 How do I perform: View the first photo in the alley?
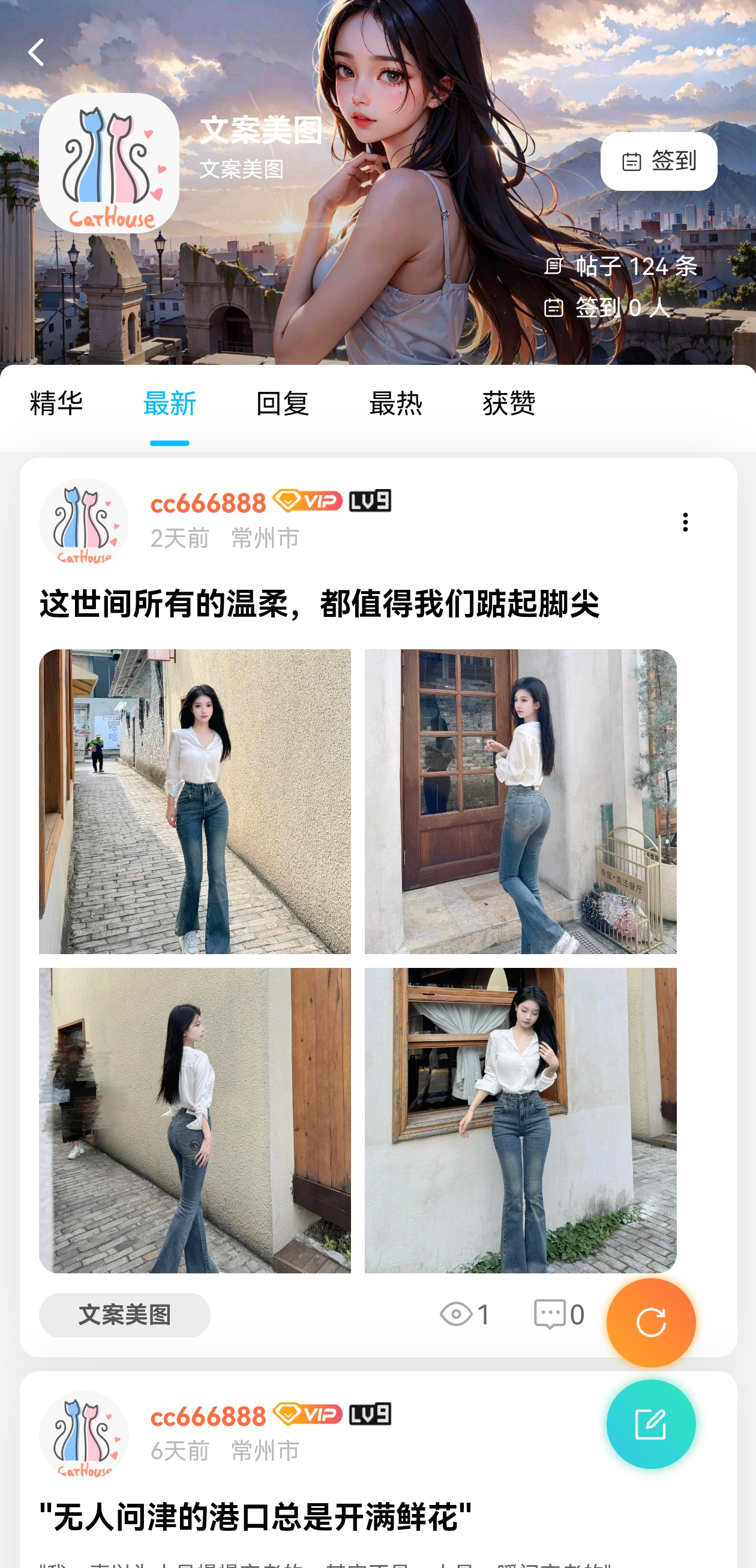tap(195, 801)
